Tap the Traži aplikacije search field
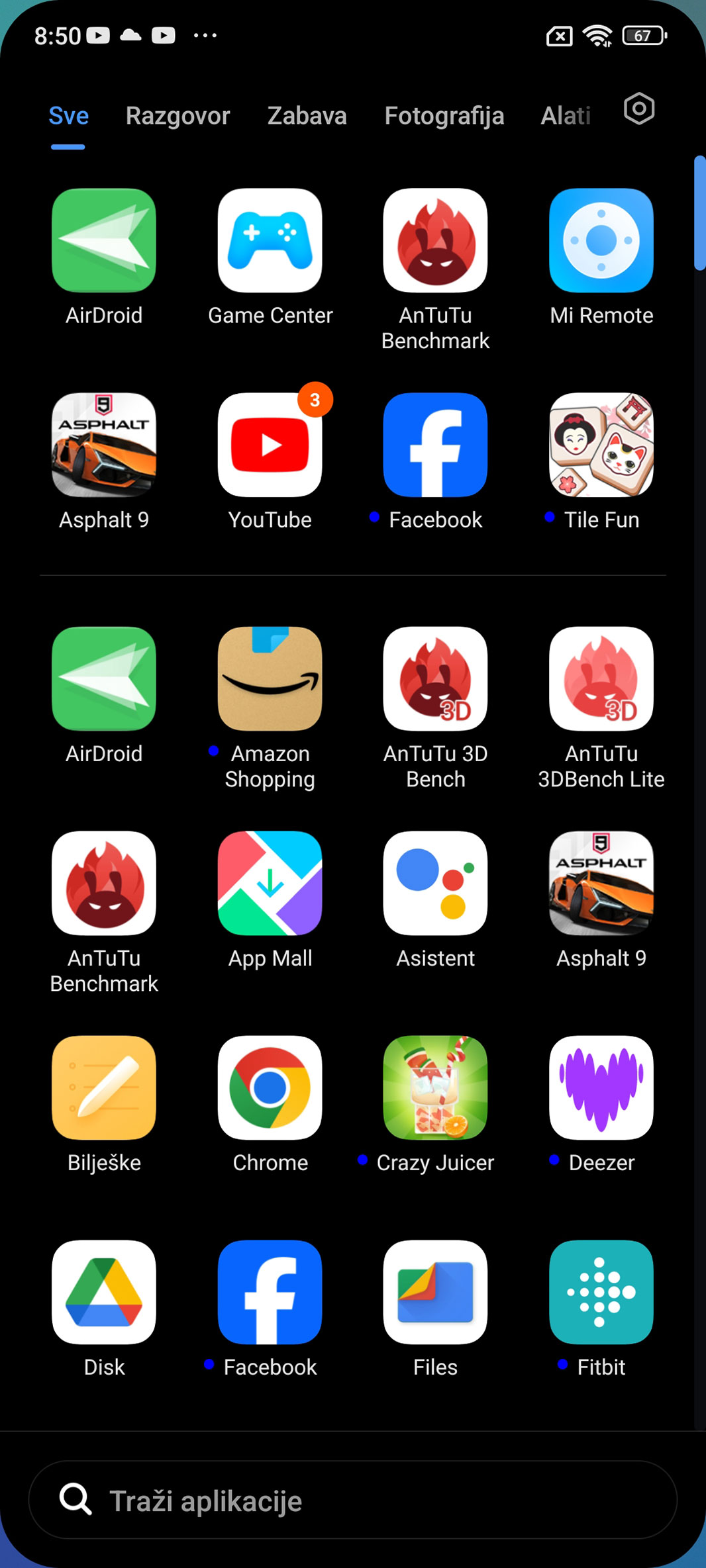 (x=352, y=1500)
